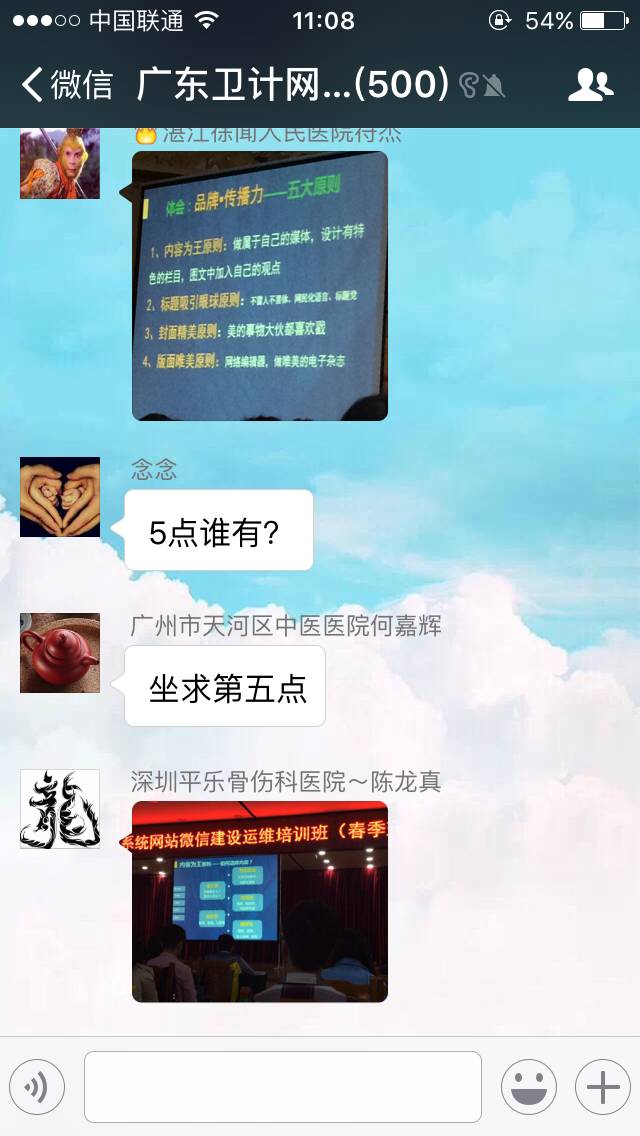Open the plus attachments menu
This screenshot has width=640, height=1136.
pyautogui.click(x=602, y=1087)
